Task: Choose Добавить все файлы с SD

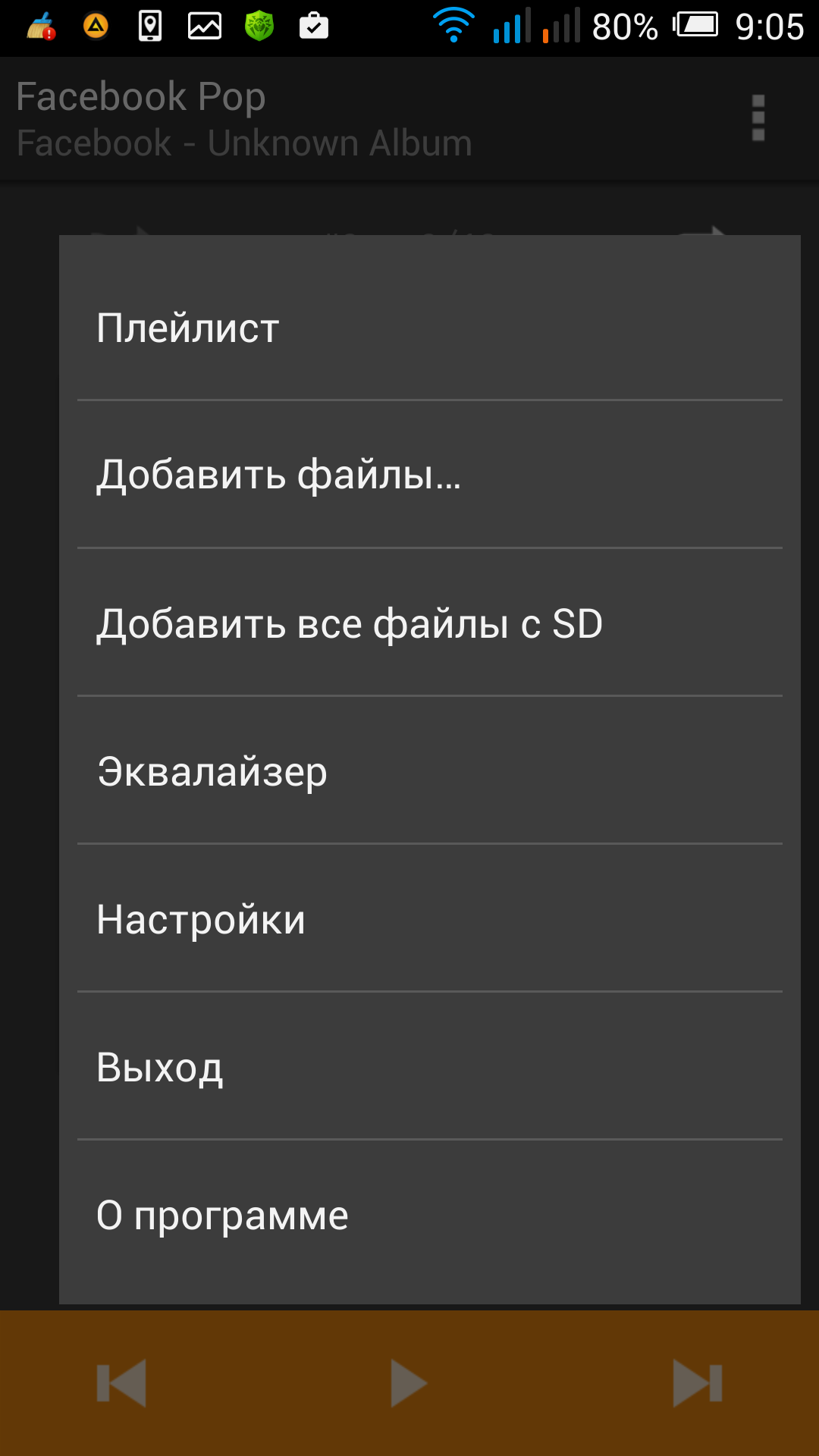Action: [x=429, y=623]
